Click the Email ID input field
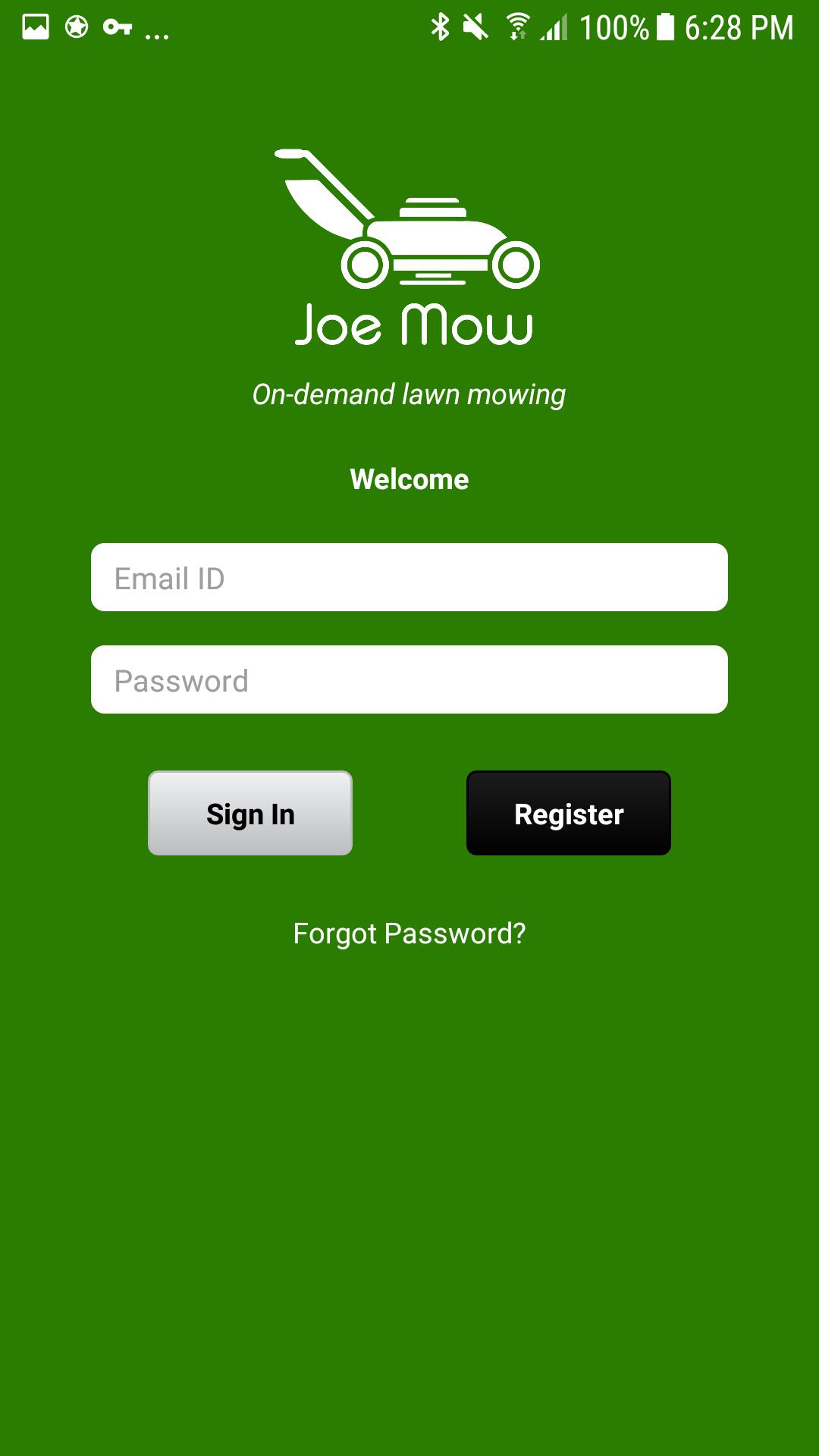This screenshot has height=1456, width=819. tap(409, 577)
